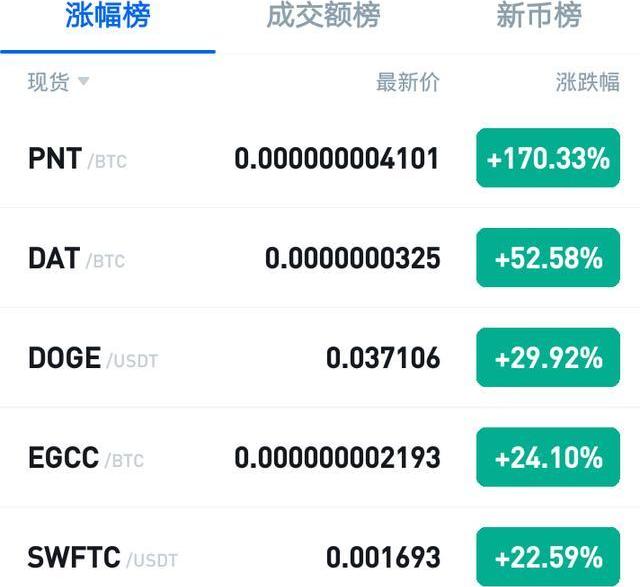Switch to the 新币榜 tab
The width and height of the screenshot is (640, 587).
tap(538, 17)
